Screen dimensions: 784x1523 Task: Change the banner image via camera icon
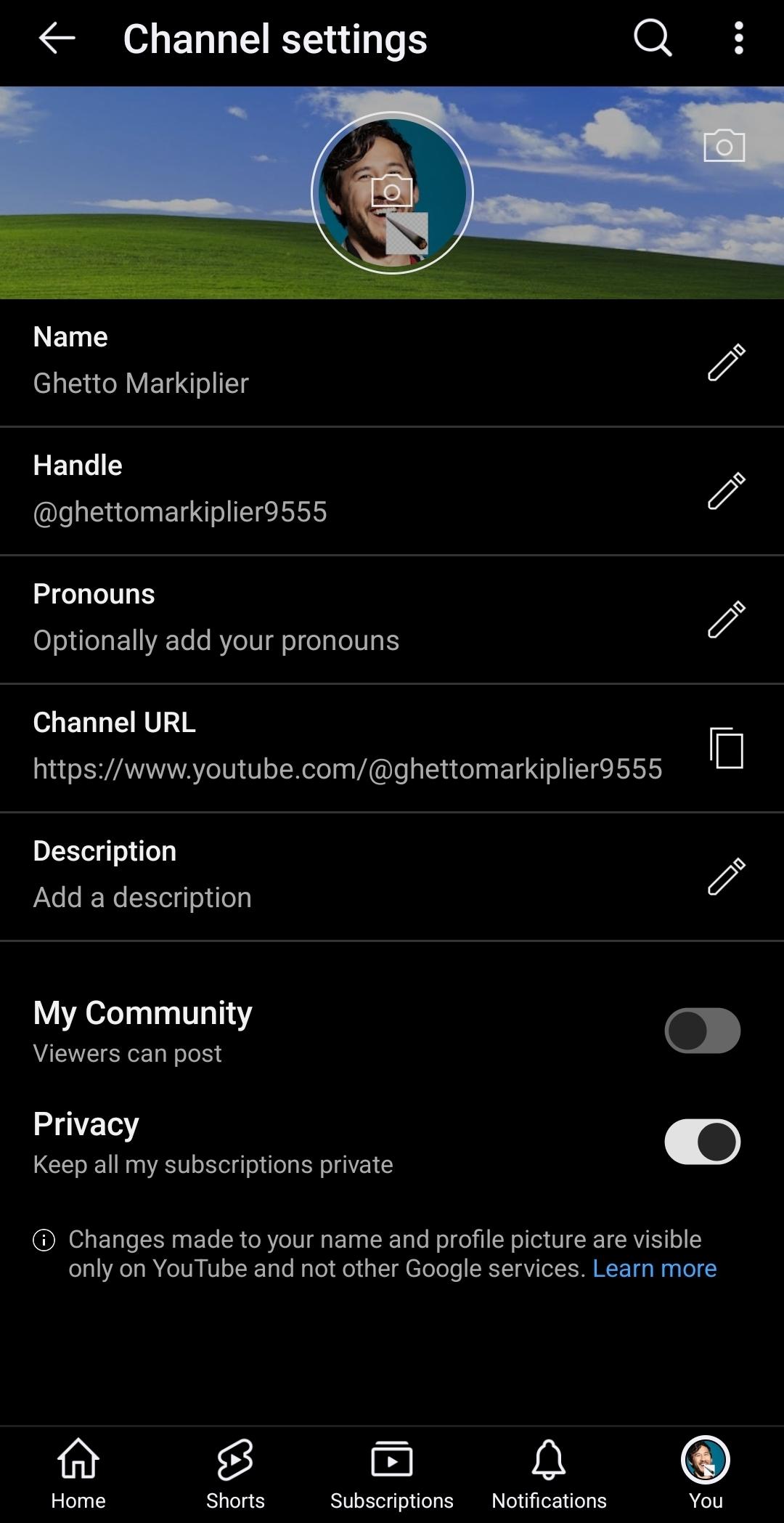[x=724, y=146]
